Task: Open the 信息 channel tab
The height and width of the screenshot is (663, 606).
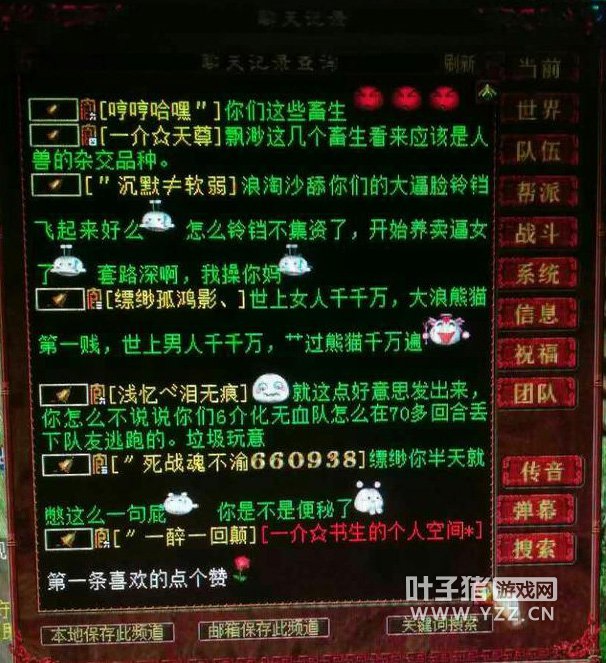Action: click(x=538, y=313)
